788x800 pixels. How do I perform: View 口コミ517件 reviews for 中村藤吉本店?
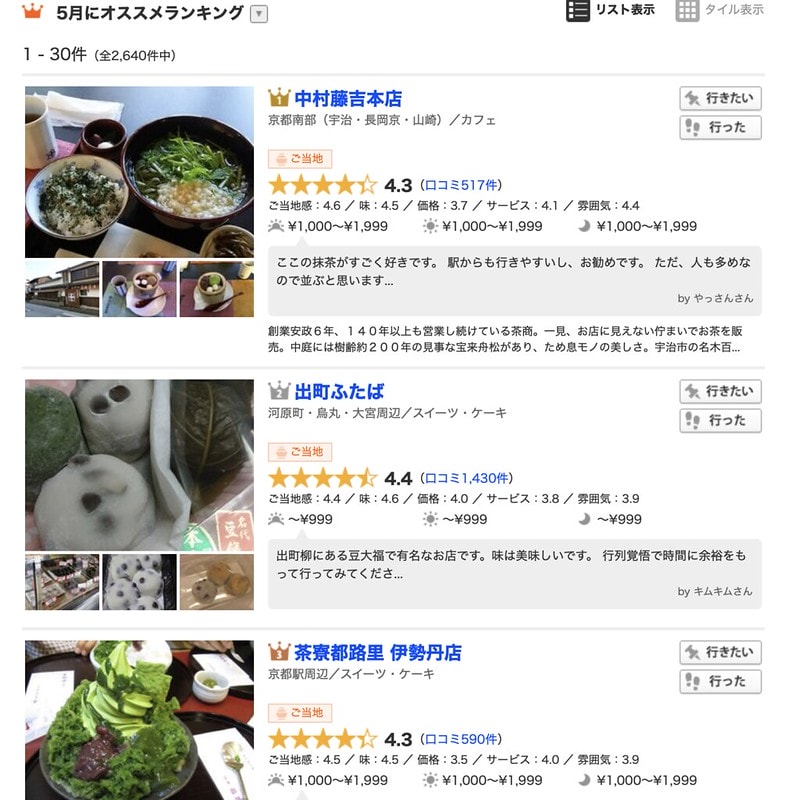pyautogui.click(x=462, y=185)
